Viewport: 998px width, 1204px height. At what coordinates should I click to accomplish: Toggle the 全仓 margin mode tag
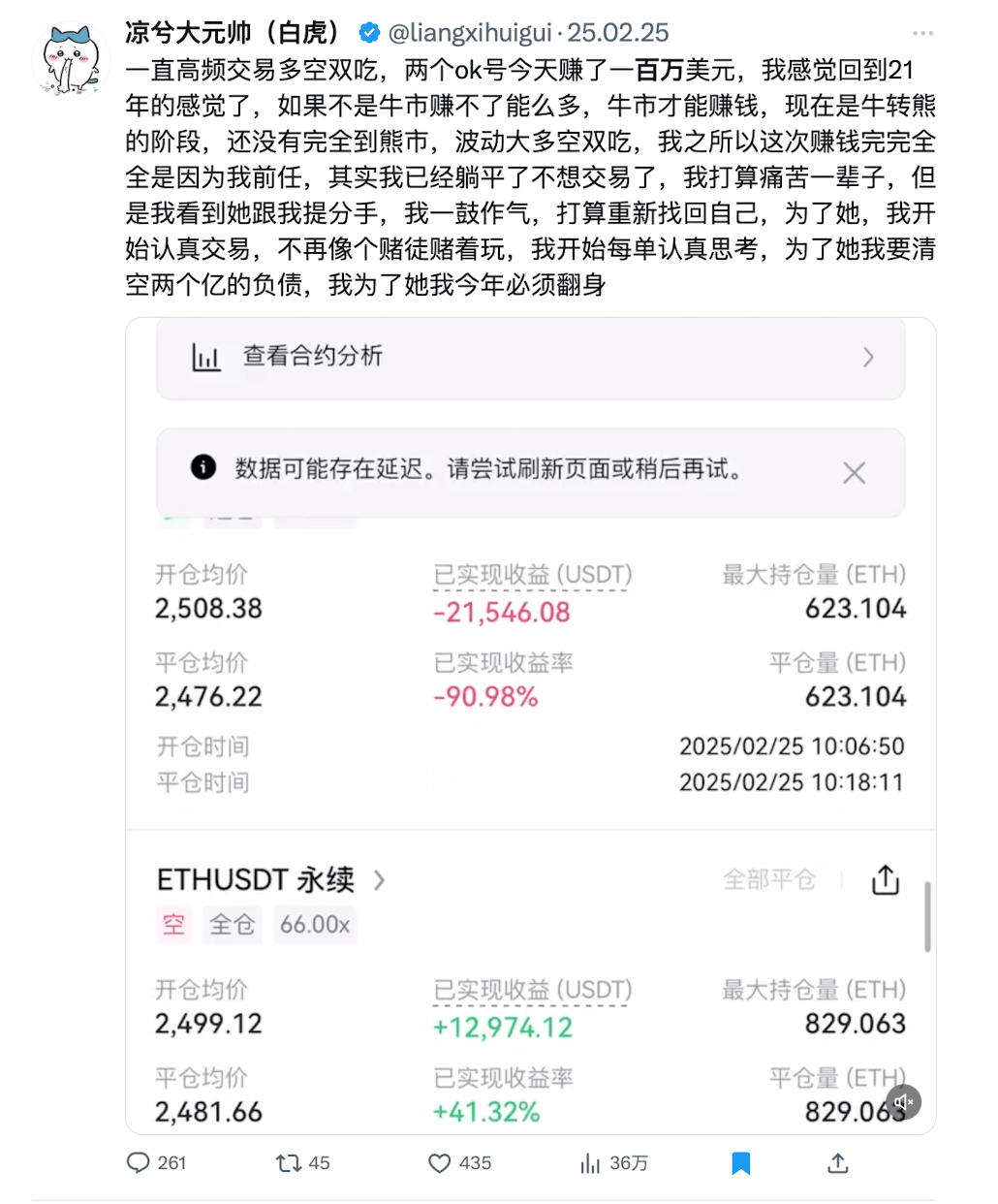pos(233,925)
